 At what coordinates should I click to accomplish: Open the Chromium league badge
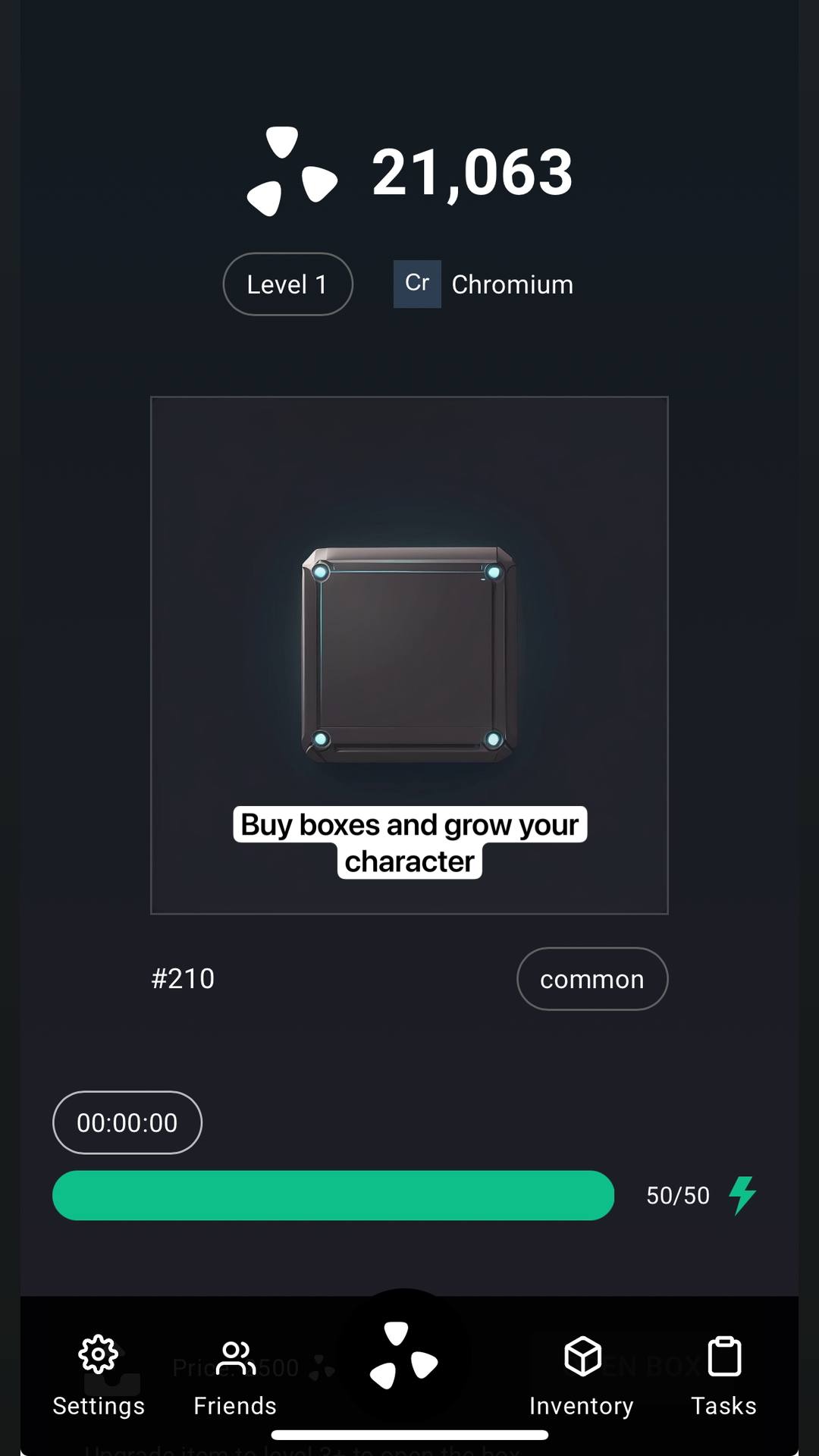[x=484, y=284]
